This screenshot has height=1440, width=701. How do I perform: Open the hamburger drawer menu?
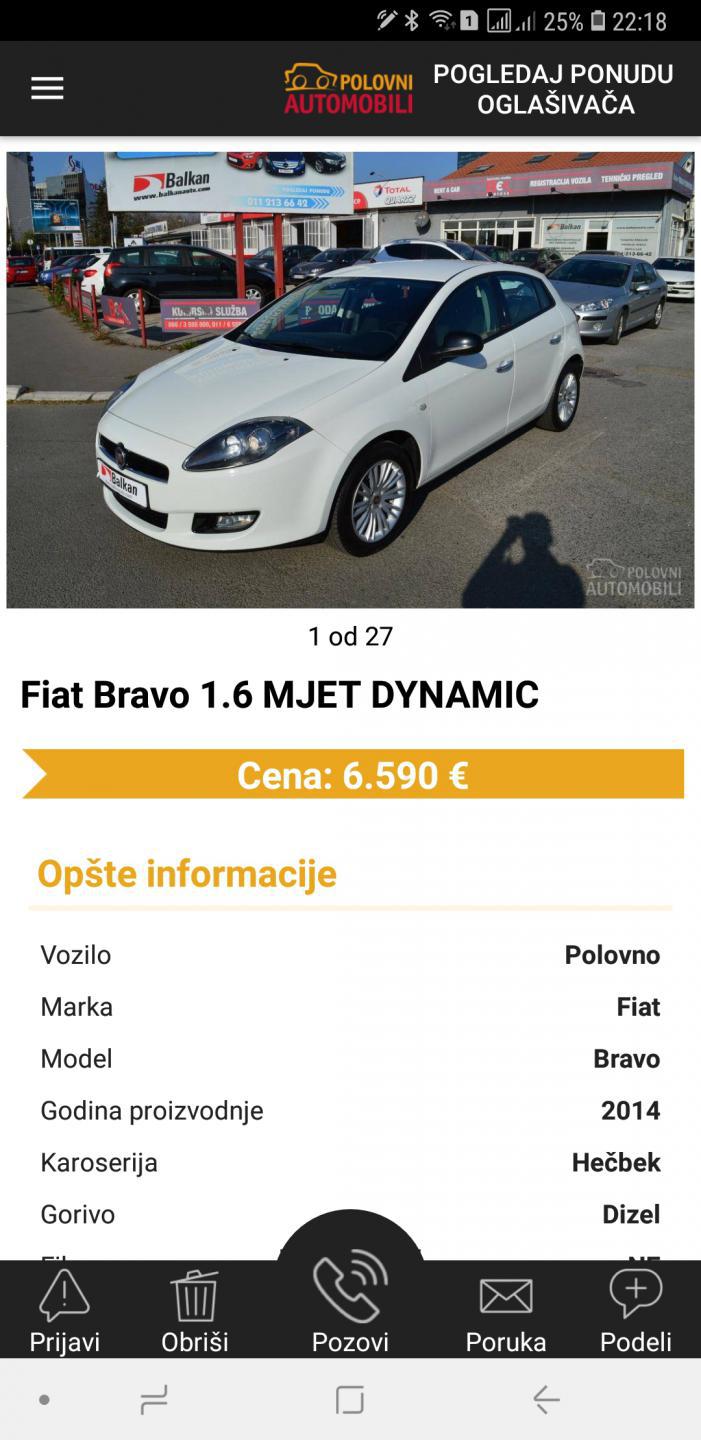(x=47, y=88)
